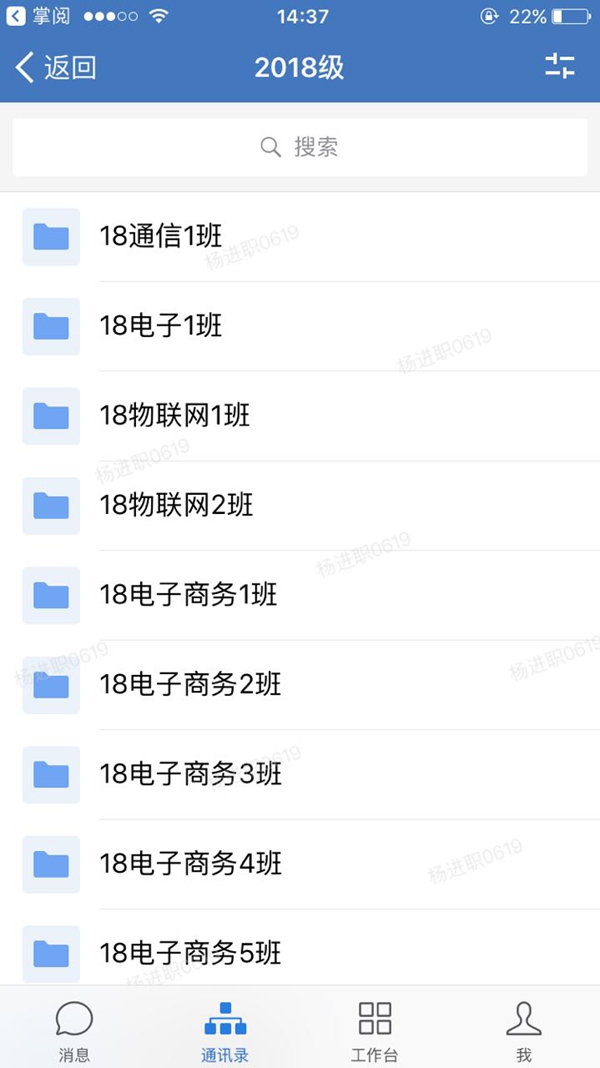This screenshot has width=600, height=1068.
Task: Go back with the 返回 button
Action: pos(56,68)
